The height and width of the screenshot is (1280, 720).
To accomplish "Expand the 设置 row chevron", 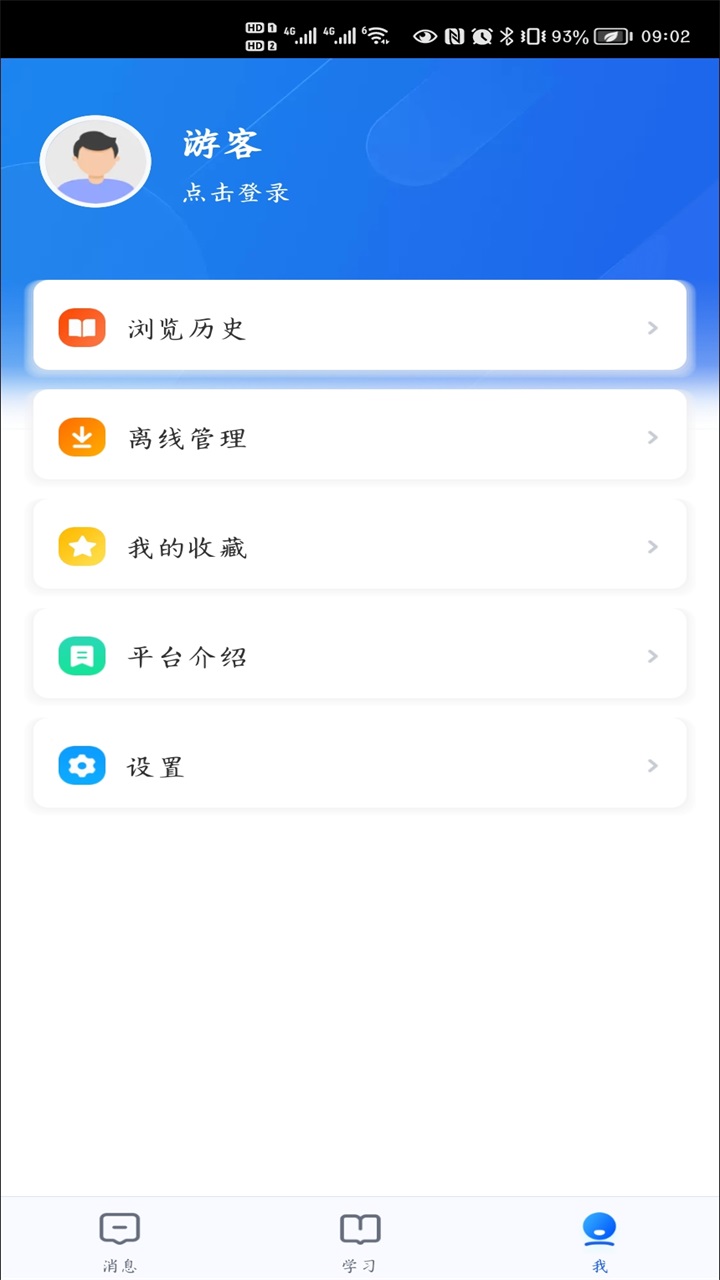I will coord(652,766).
